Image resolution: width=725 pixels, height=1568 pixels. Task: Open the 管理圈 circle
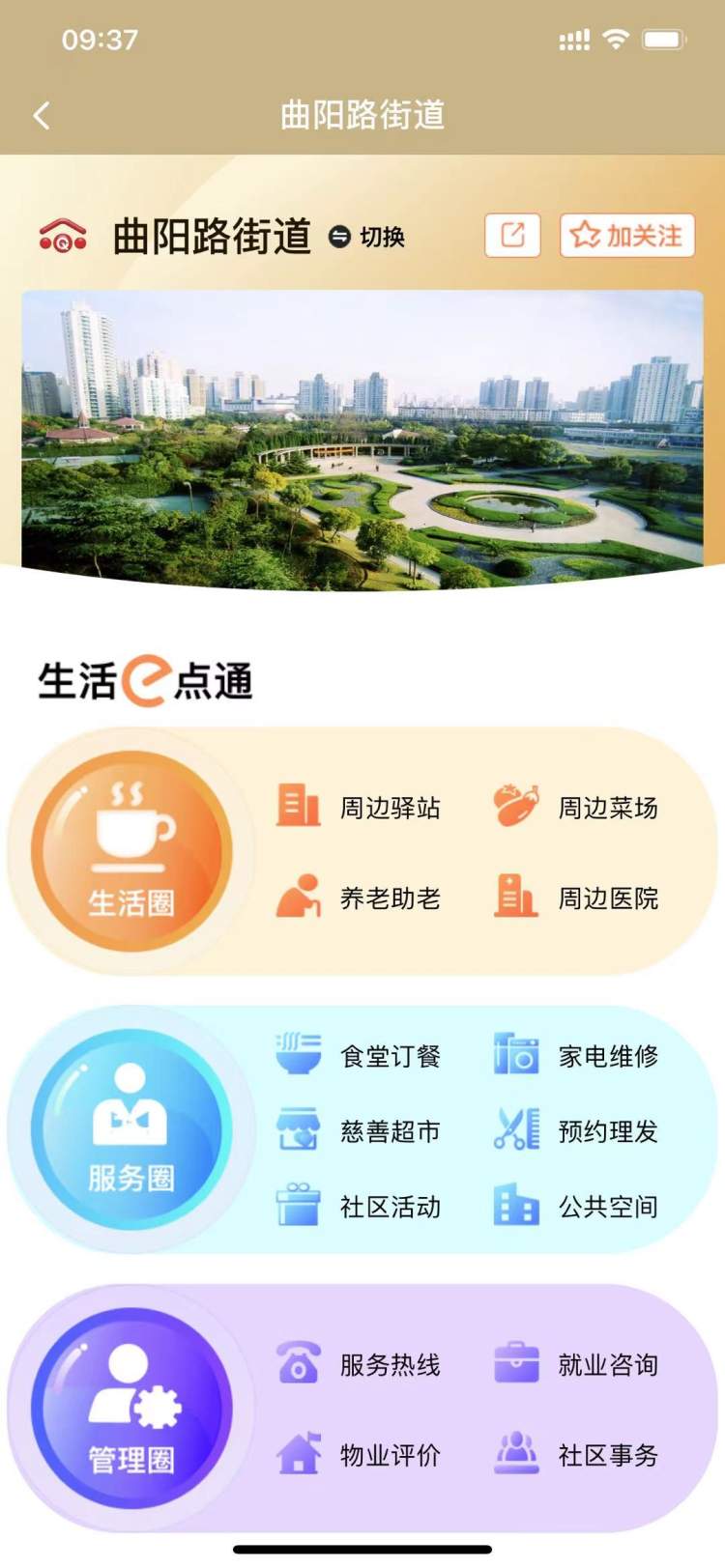click(x=131, y=1408)
